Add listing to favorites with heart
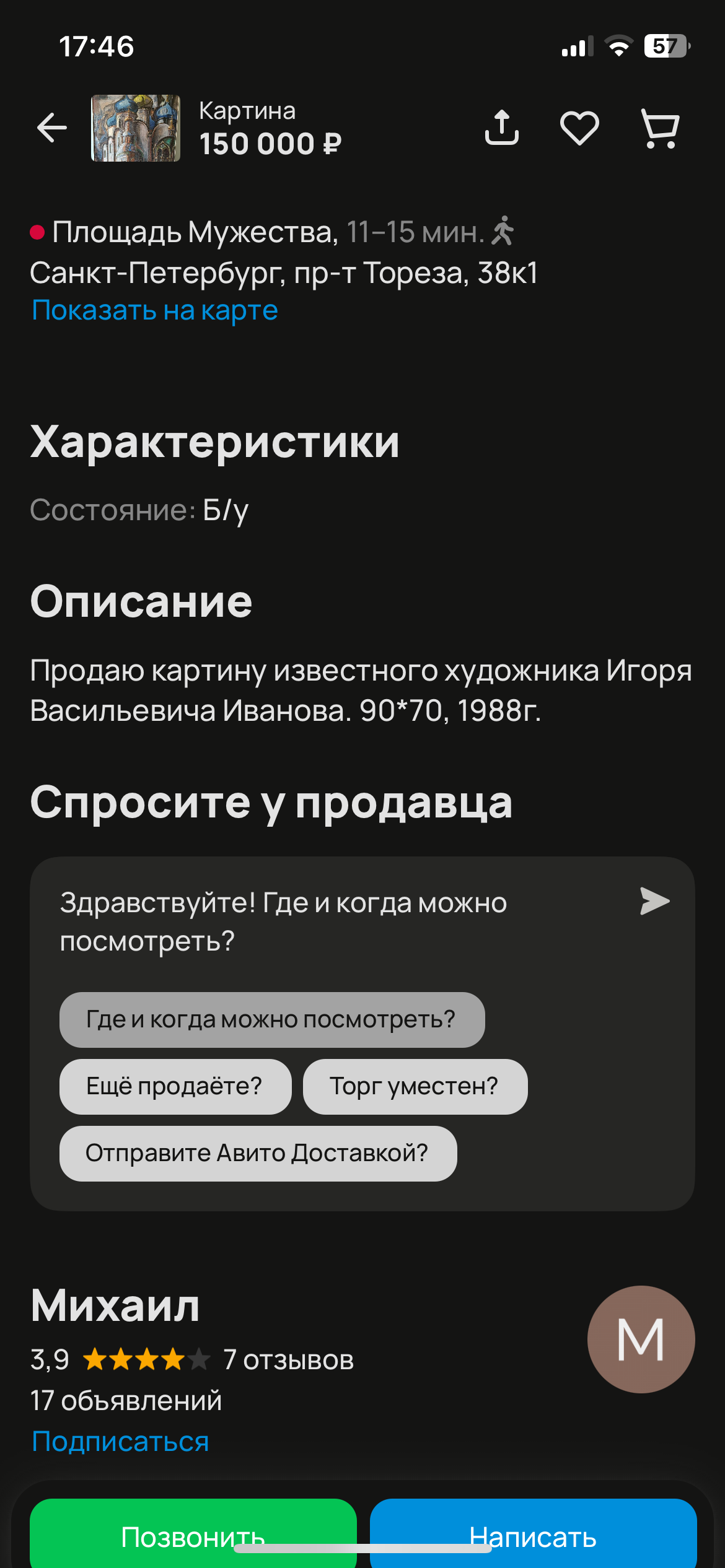The width and height of the screenshot is (725, 1568). point(579,128)
